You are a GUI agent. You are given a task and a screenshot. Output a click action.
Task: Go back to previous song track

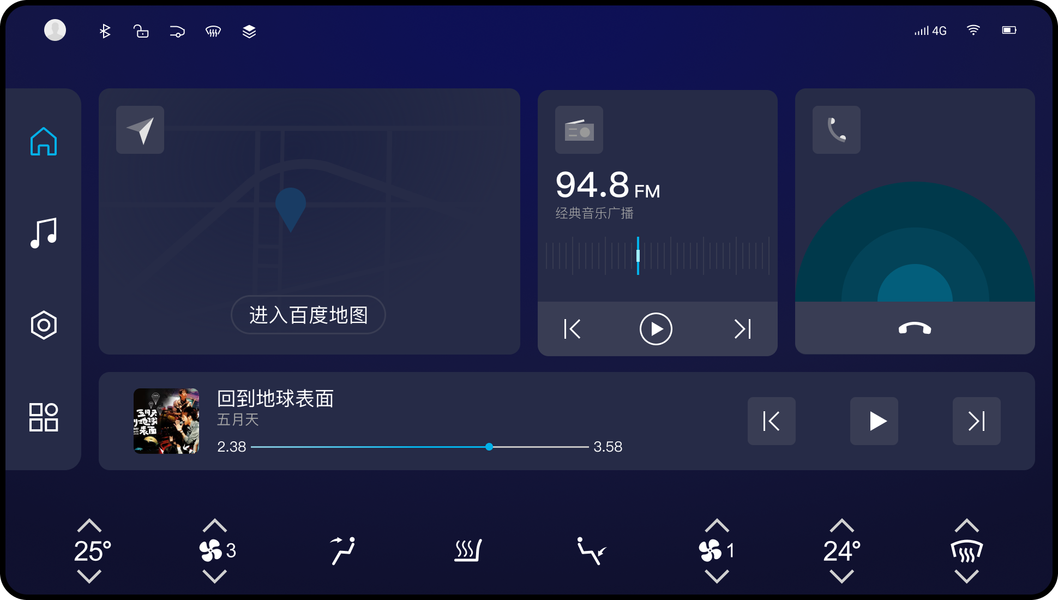(771, 421)
